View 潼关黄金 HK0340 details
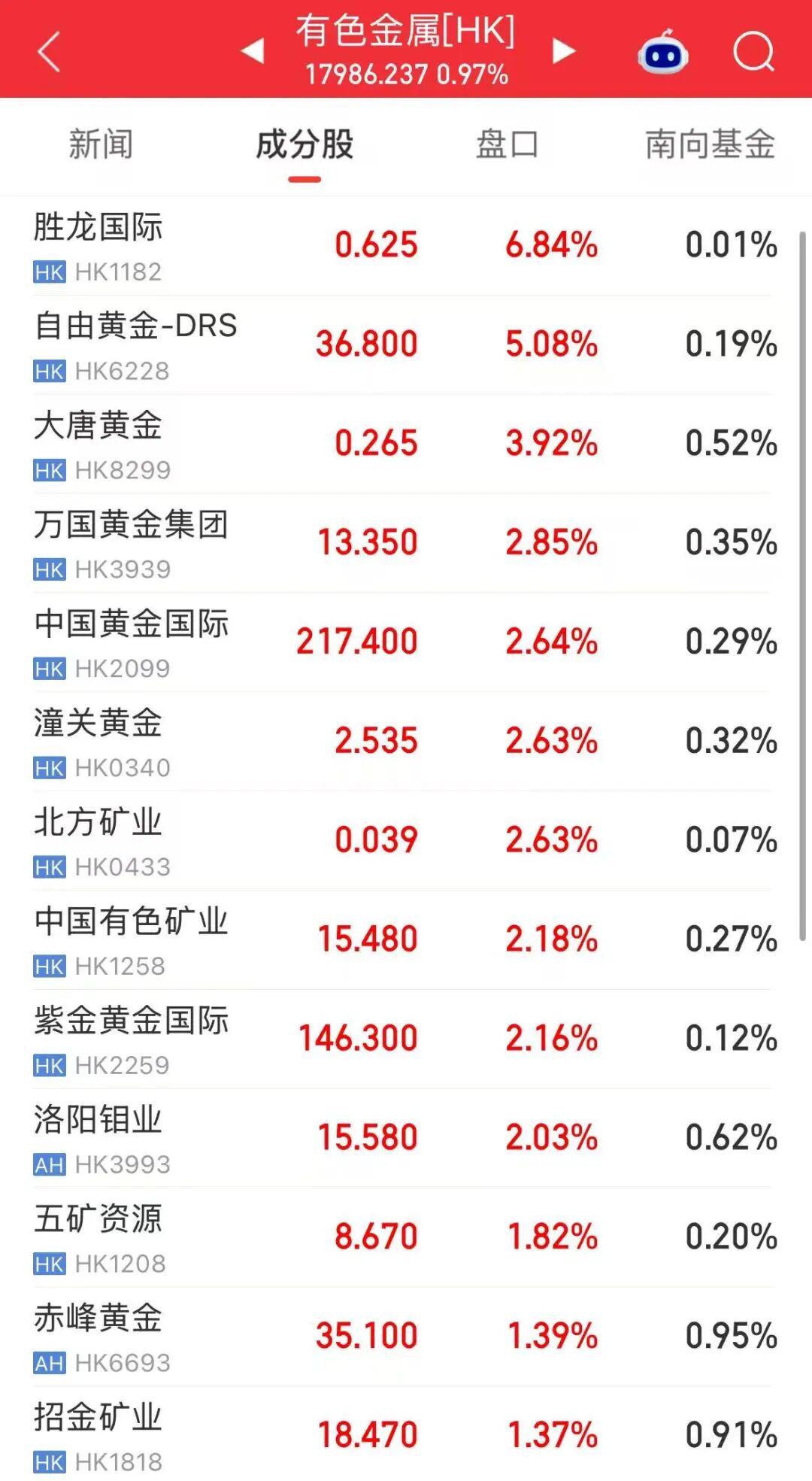Viewport: 812px width, 1481px height. 406,742
